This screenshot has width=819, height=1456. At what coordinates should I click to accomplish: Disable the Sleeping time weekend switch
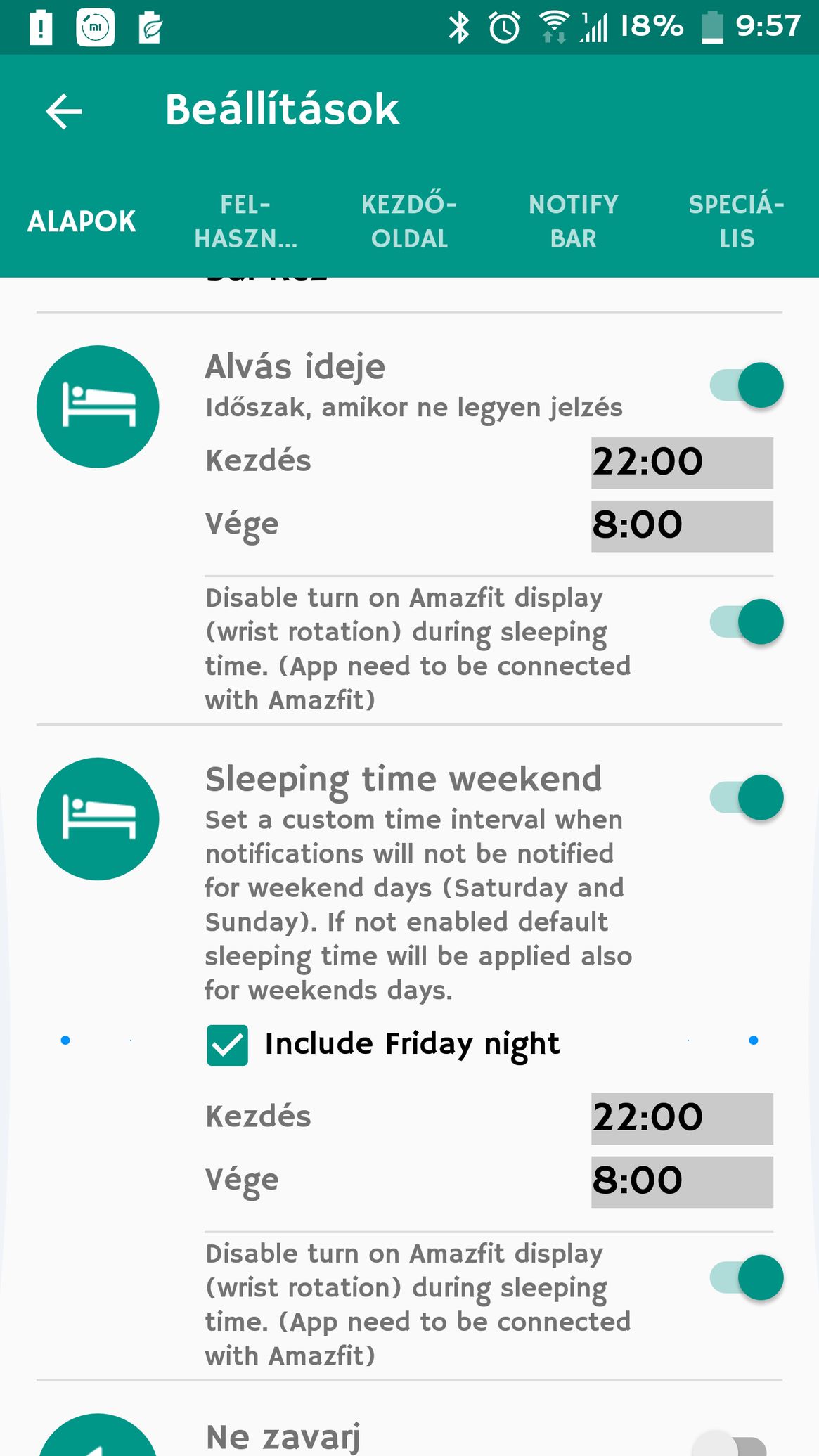tap(747, 798)
